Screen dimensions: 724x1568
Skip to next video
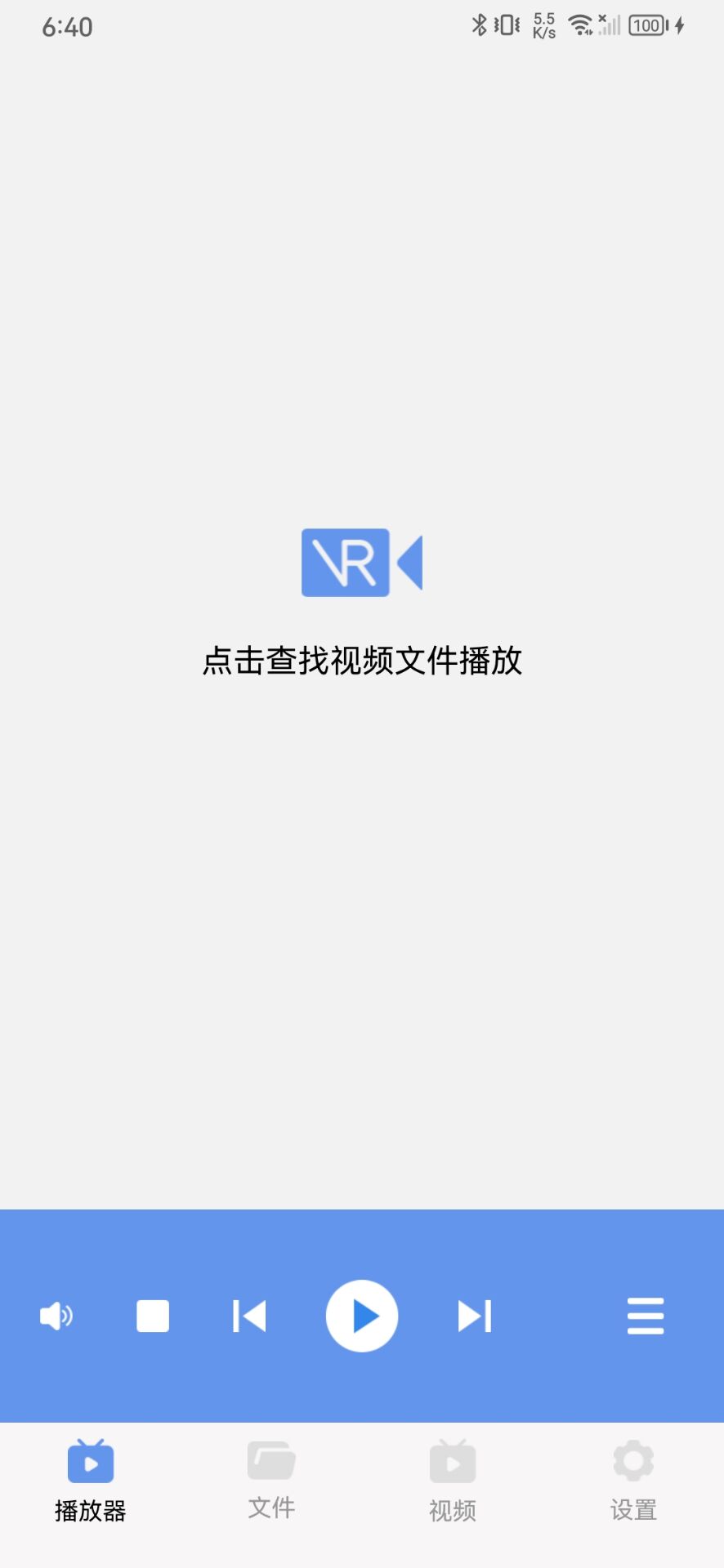point(475,1316)
